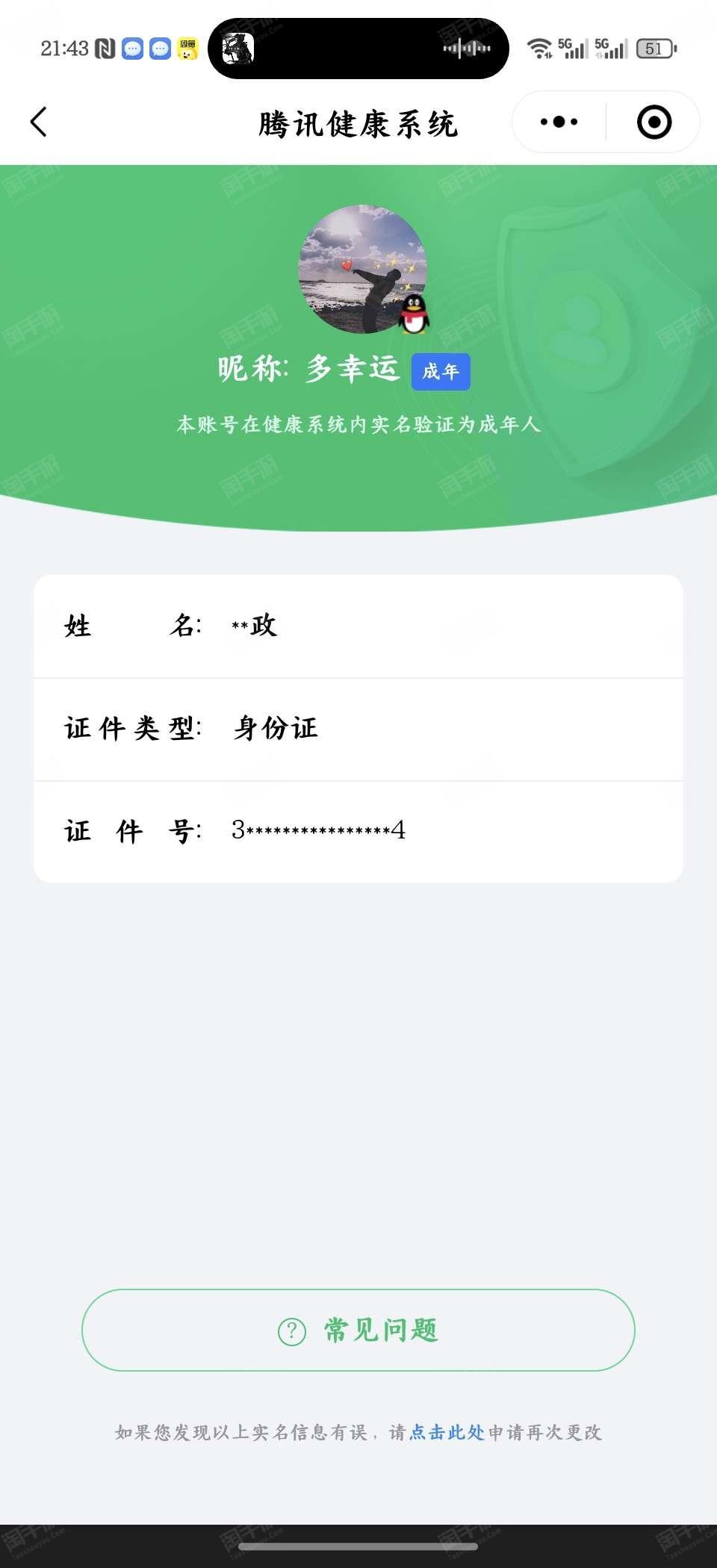The image size is (717, 1568).
Task: Go back with the top-left arrow
Action: pyautogui.click(x=39, y=122)
